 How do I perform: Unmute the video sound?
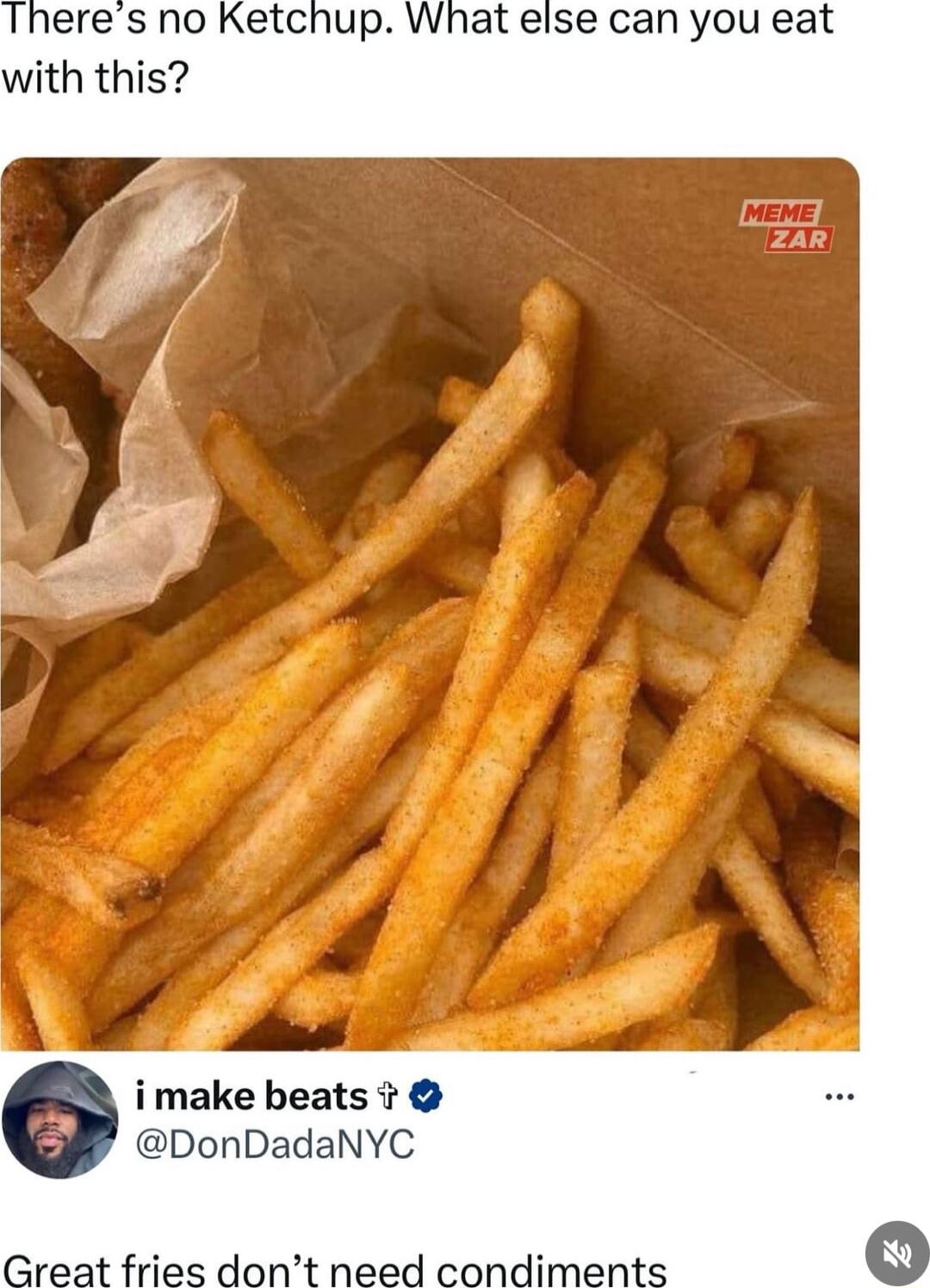[x=896, y=1254]
